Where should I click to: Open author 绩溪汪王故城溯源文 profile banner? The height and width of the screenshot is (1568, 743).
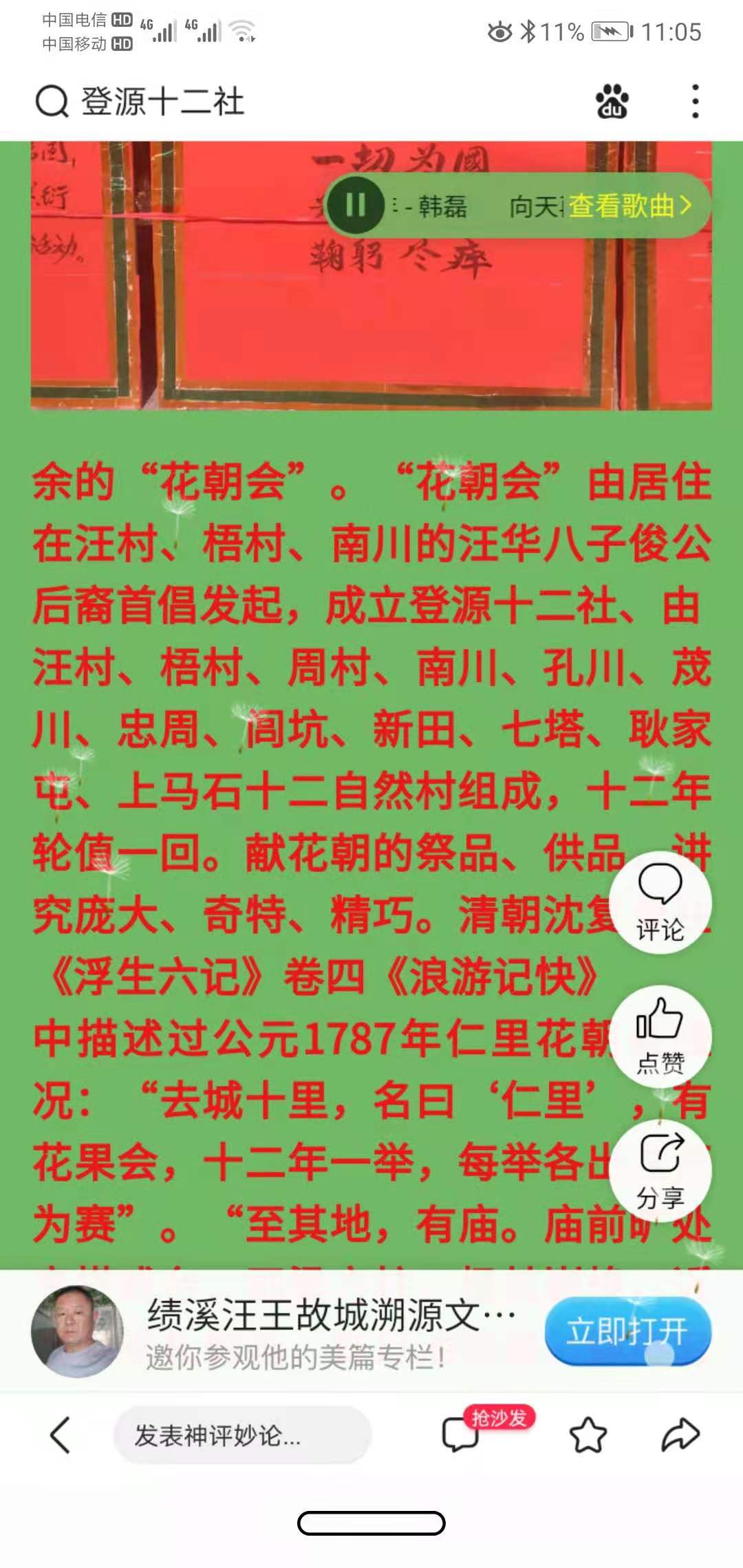tap(330, 1332)
